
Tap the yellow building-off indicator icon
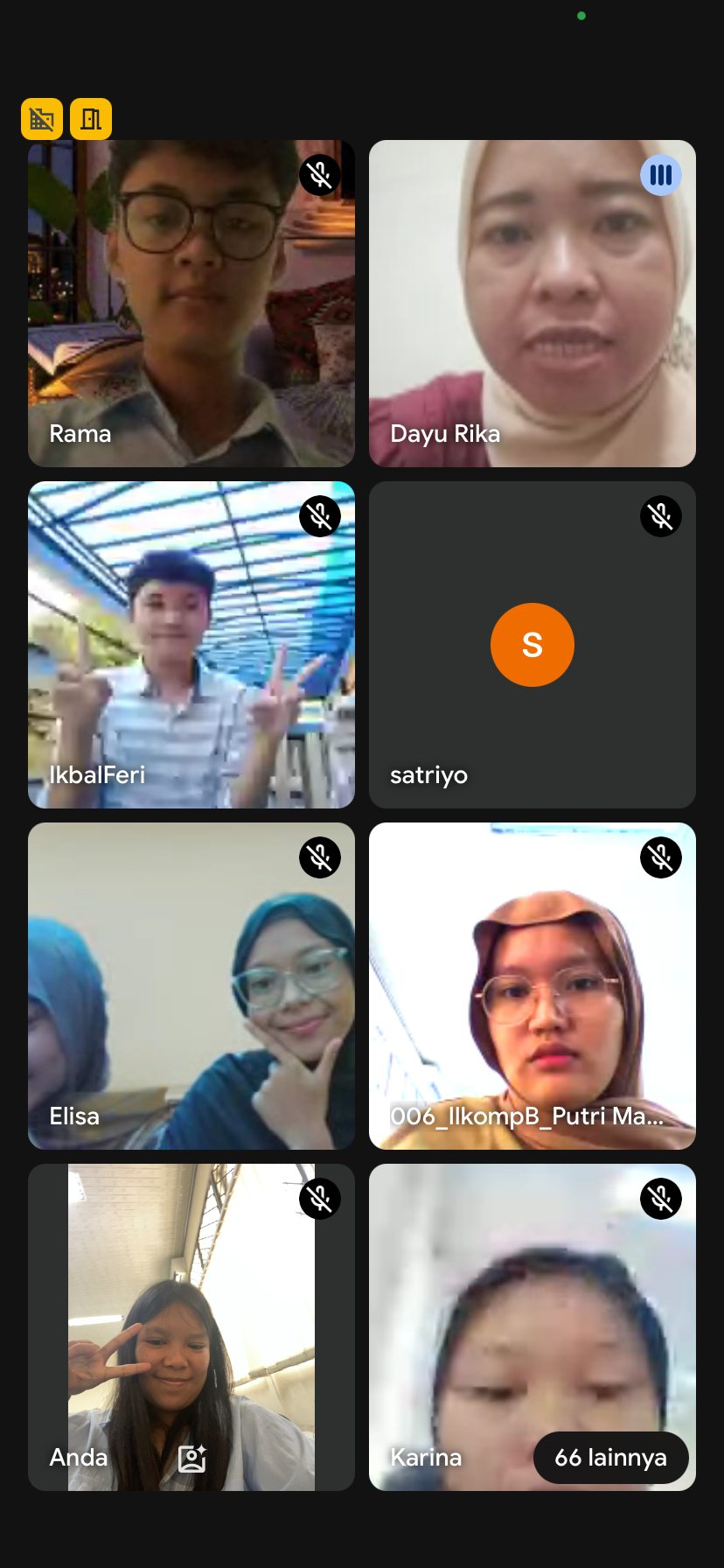coord(42,119)
